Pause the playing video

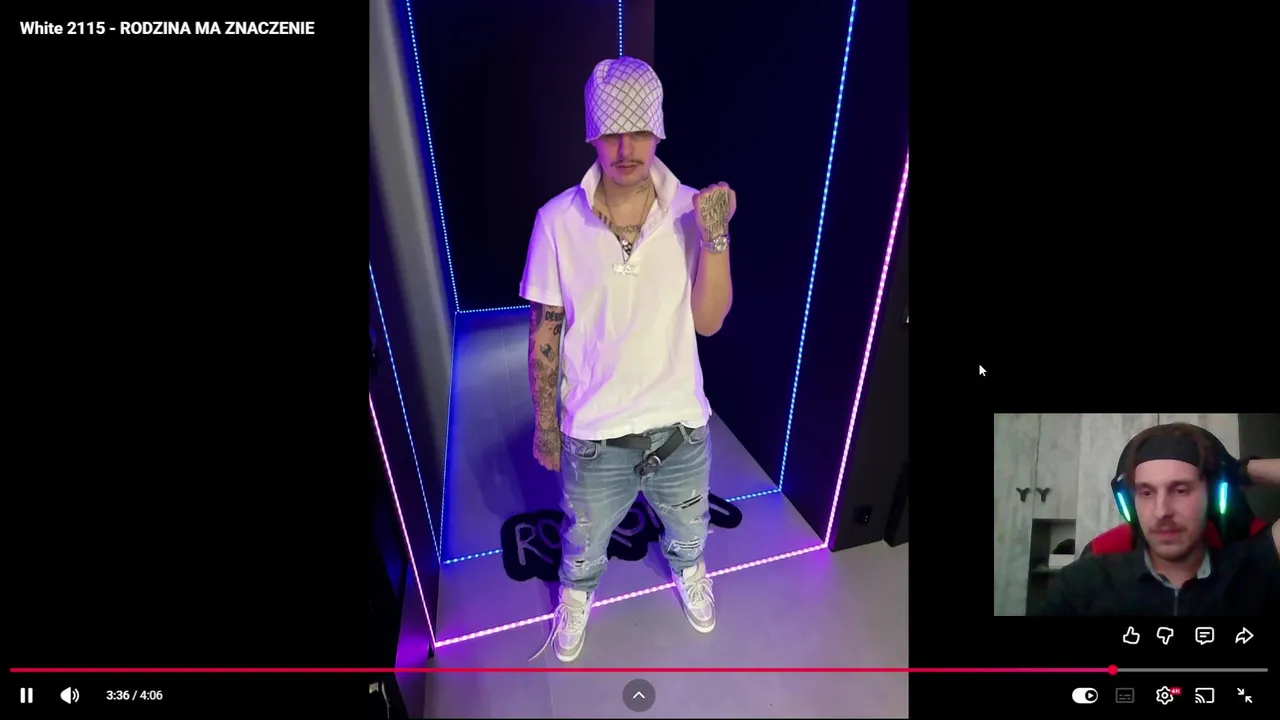[x=27, y=695]
